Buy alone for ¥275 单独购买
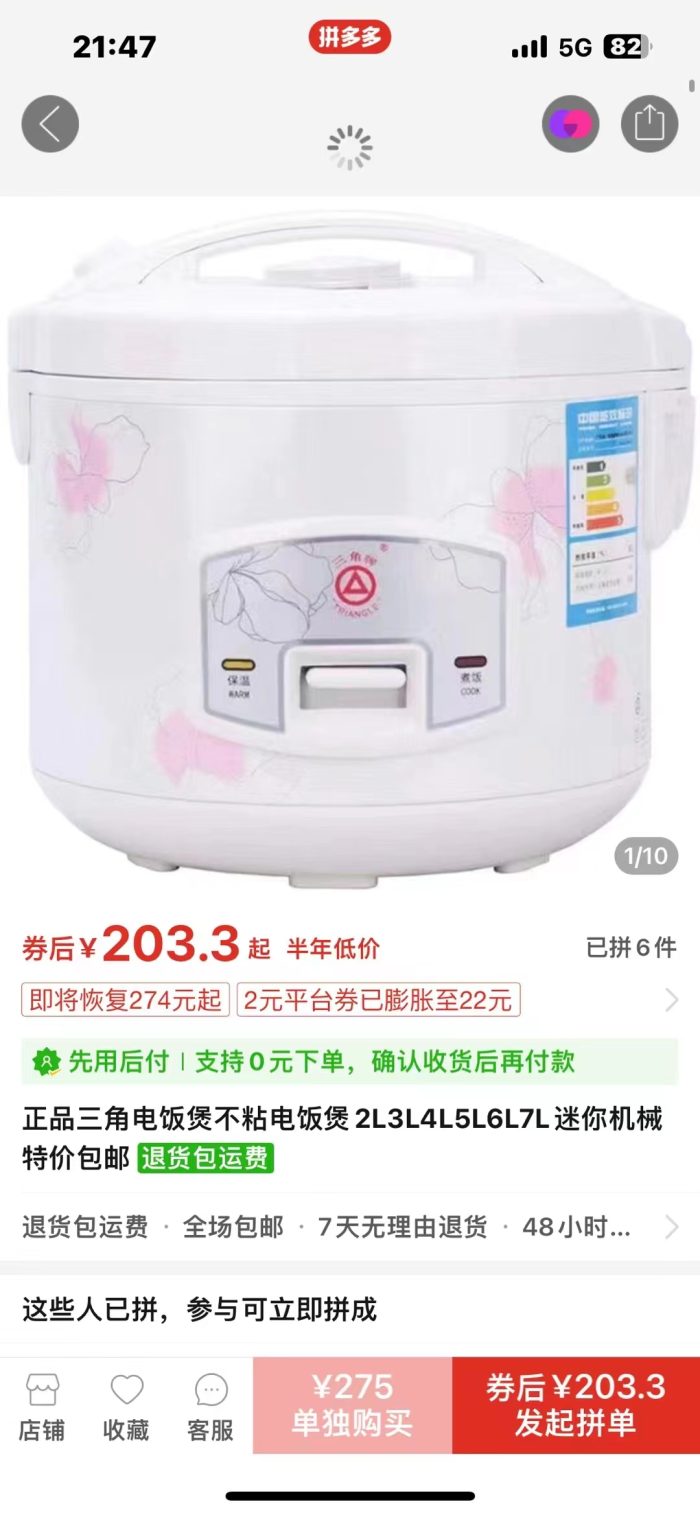700x1515 pixels. coord(352,1405)
